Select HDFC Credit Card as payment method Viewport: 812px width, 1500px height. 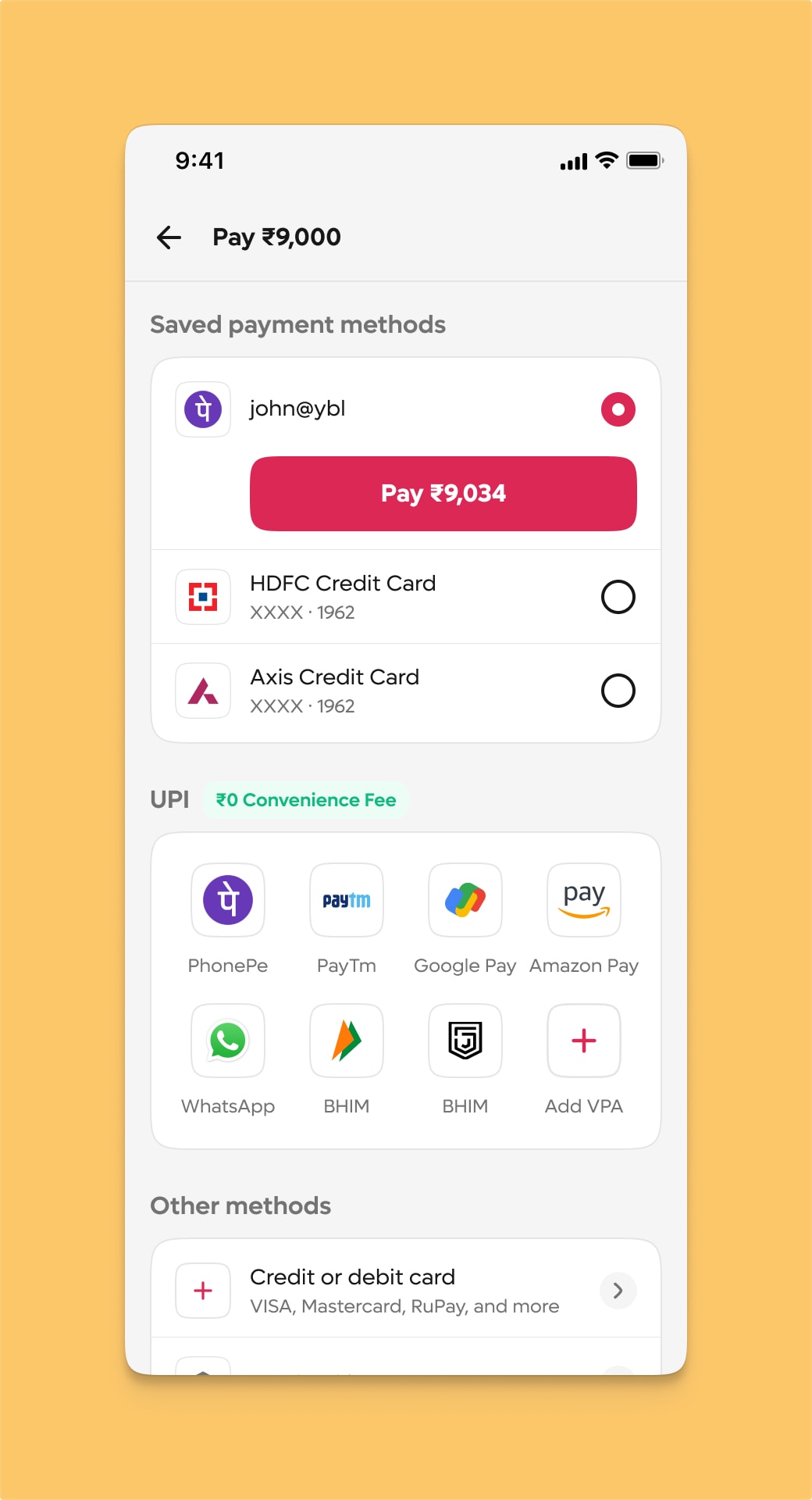[x=618, y=597]
